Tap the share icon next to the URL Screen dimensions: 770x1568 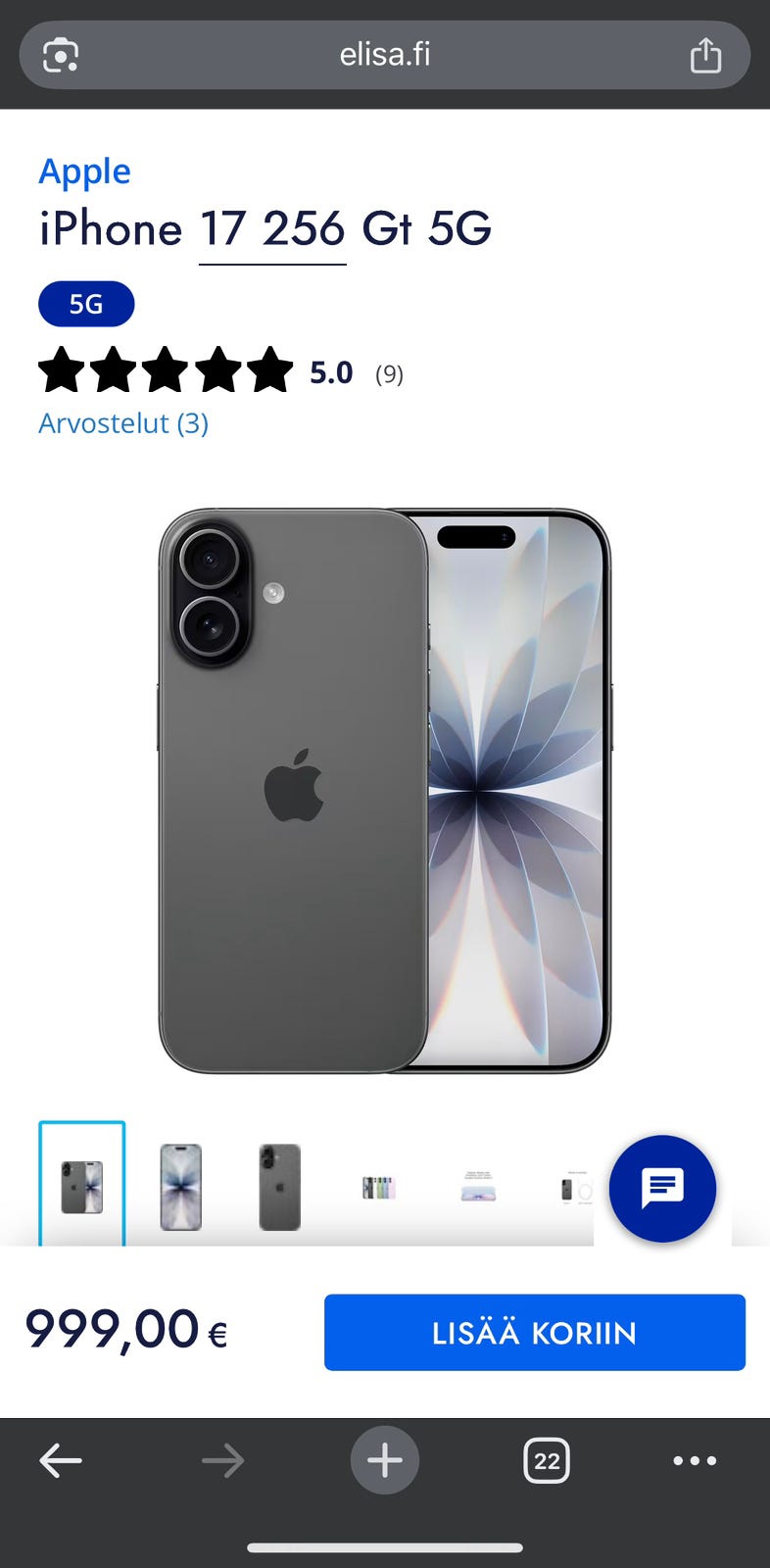click(x=704, y=55)
